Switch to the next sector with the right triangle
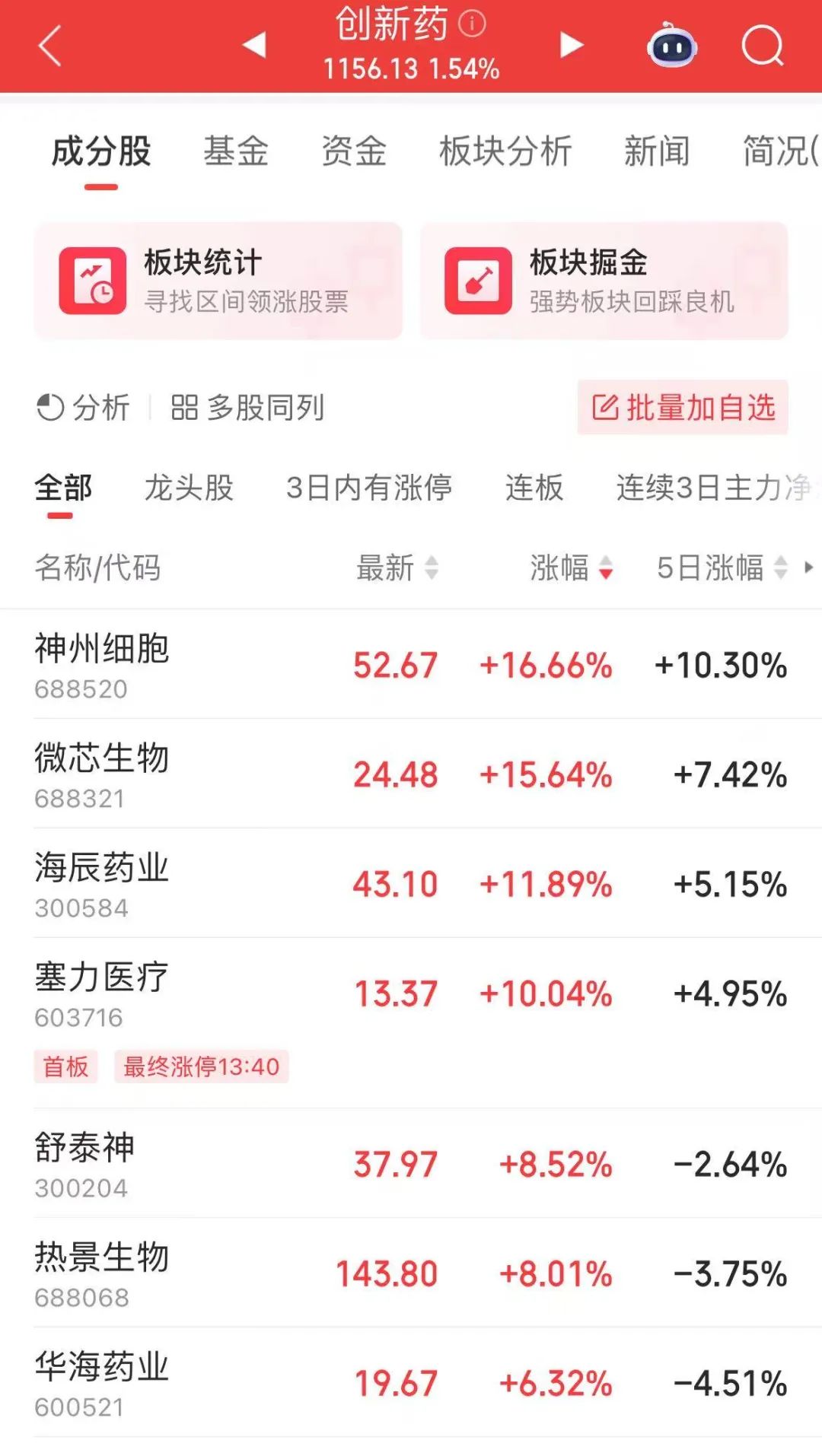Viewport: 822px width, 1456px height. coord(571,45)
